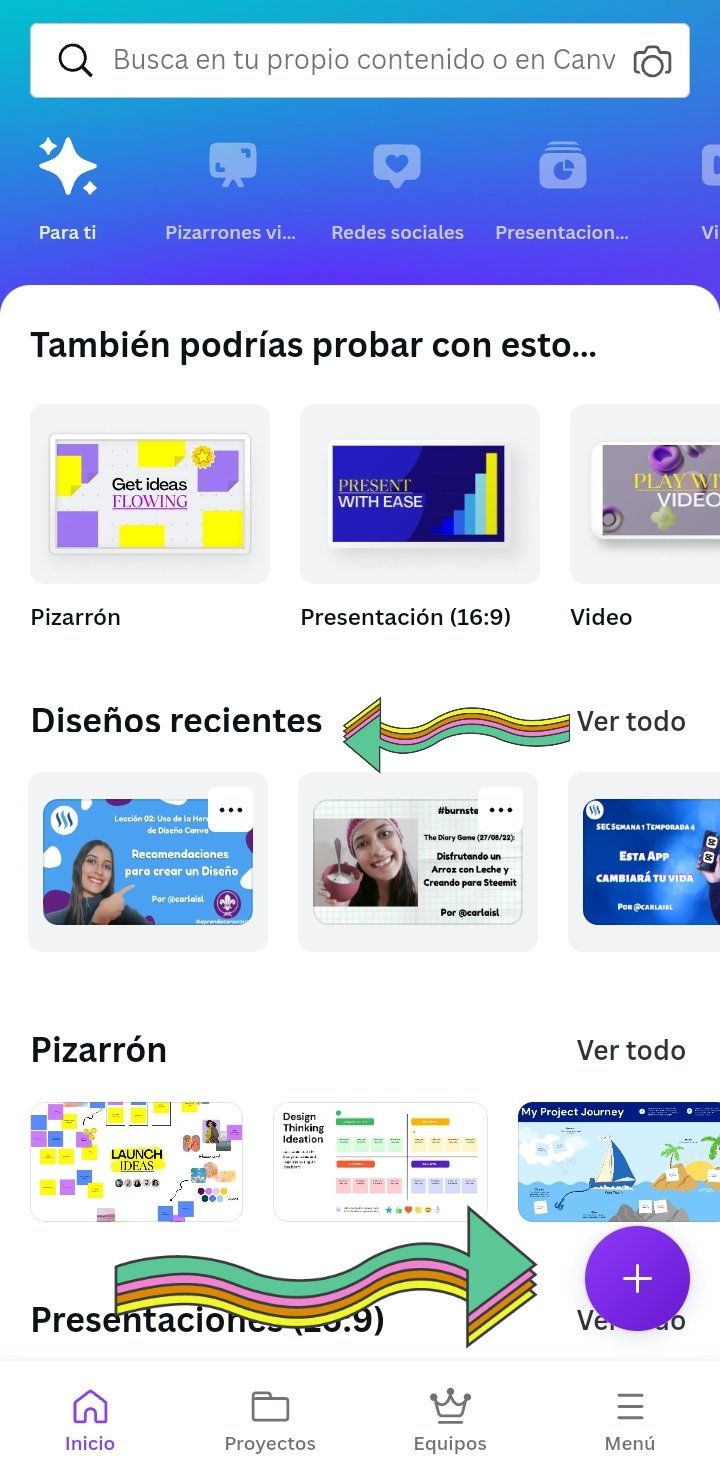Switch to Presentaciones category
Image resolution: width=720 pixels, height=1464 pixels.
562,189
